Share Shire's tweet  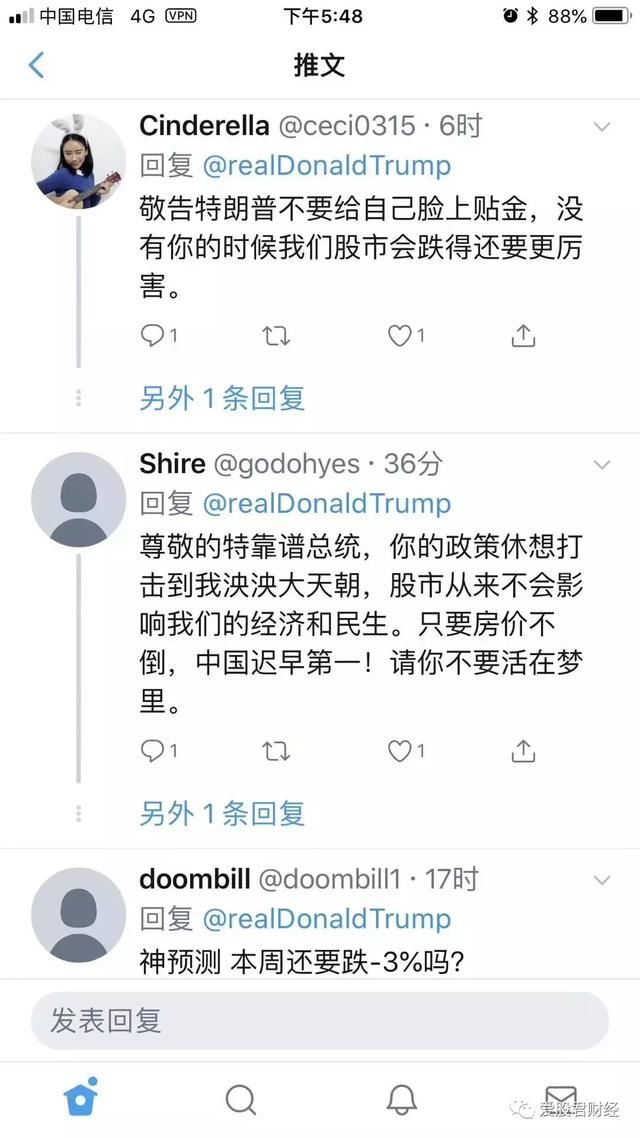point(523,750)
